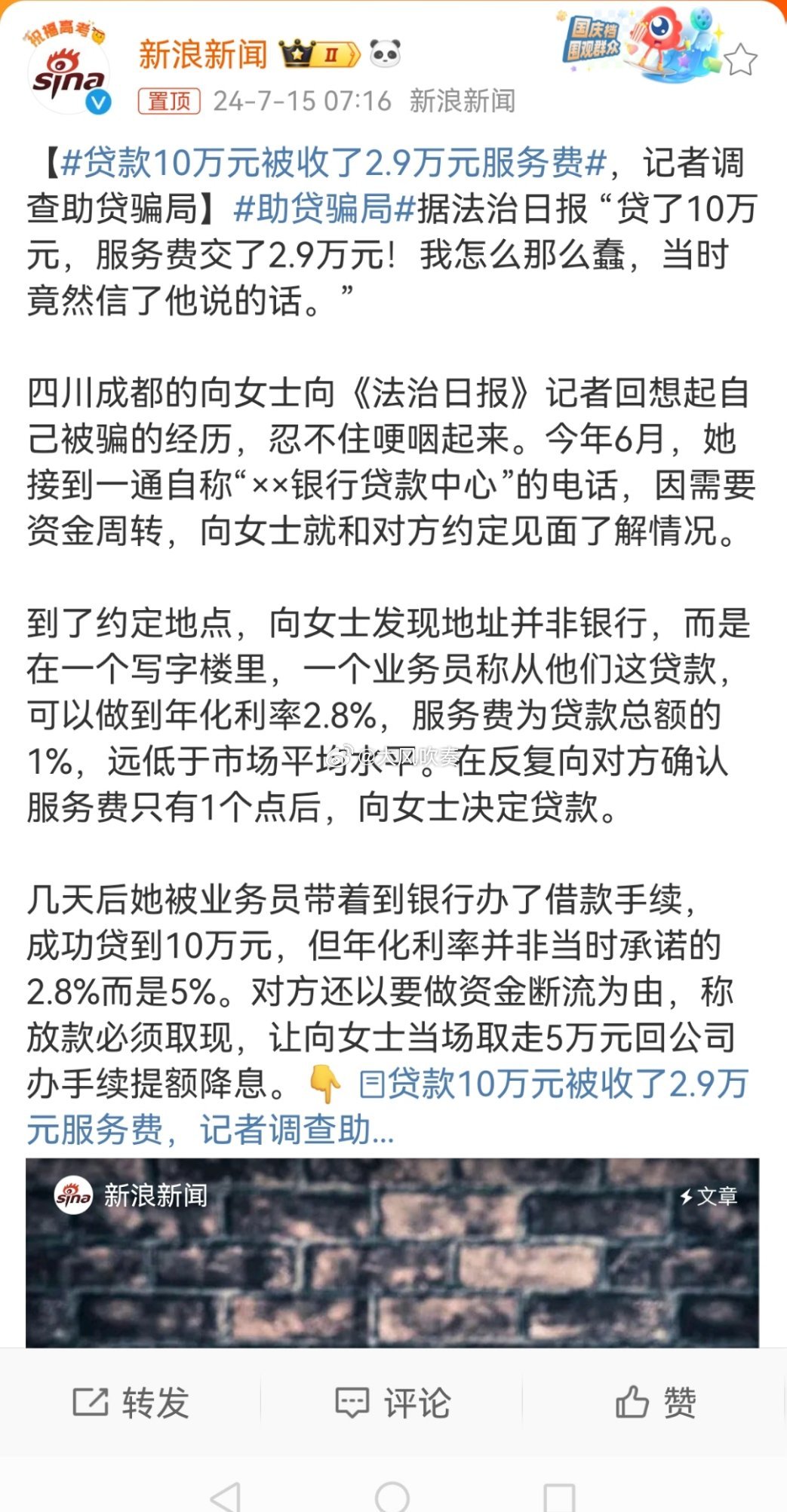Image resolution: width=787 pixels, height=1512 pixels.
Task: Open comments with 评论
Action: pyautogui.click(x=392, y=1403)
